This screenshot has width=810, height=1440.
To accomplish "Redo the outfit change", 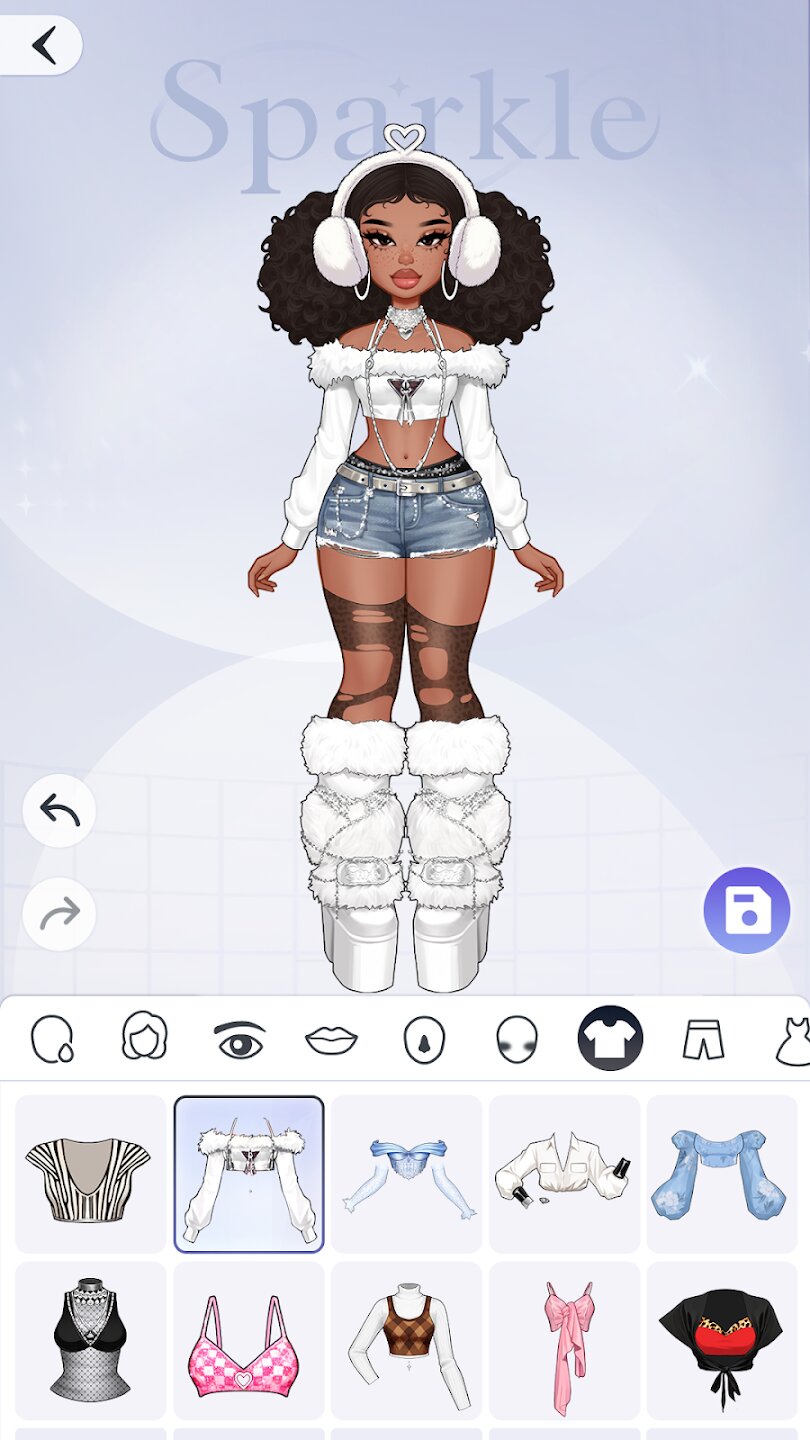I will click(59, 913).
